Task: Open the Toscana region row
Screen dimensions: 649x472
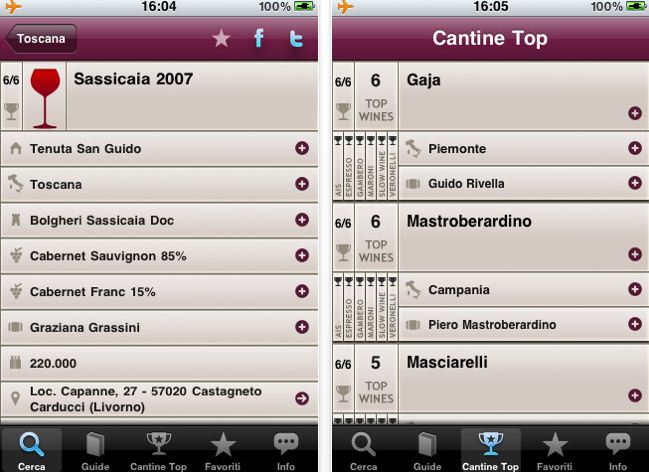Action: 160,184
